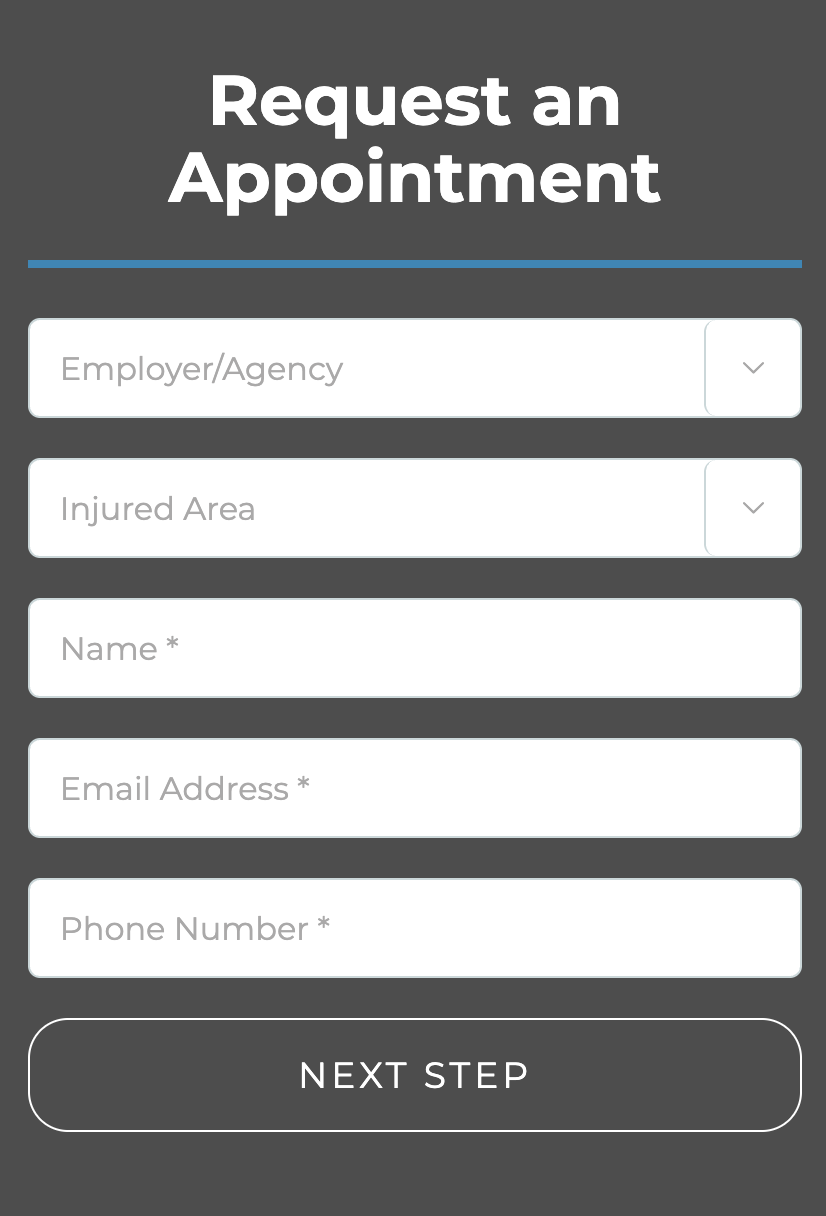Tap the Phone Number field
This screenshot has width=826, height=1216.
pyautogui.click(x=414, y=928)
